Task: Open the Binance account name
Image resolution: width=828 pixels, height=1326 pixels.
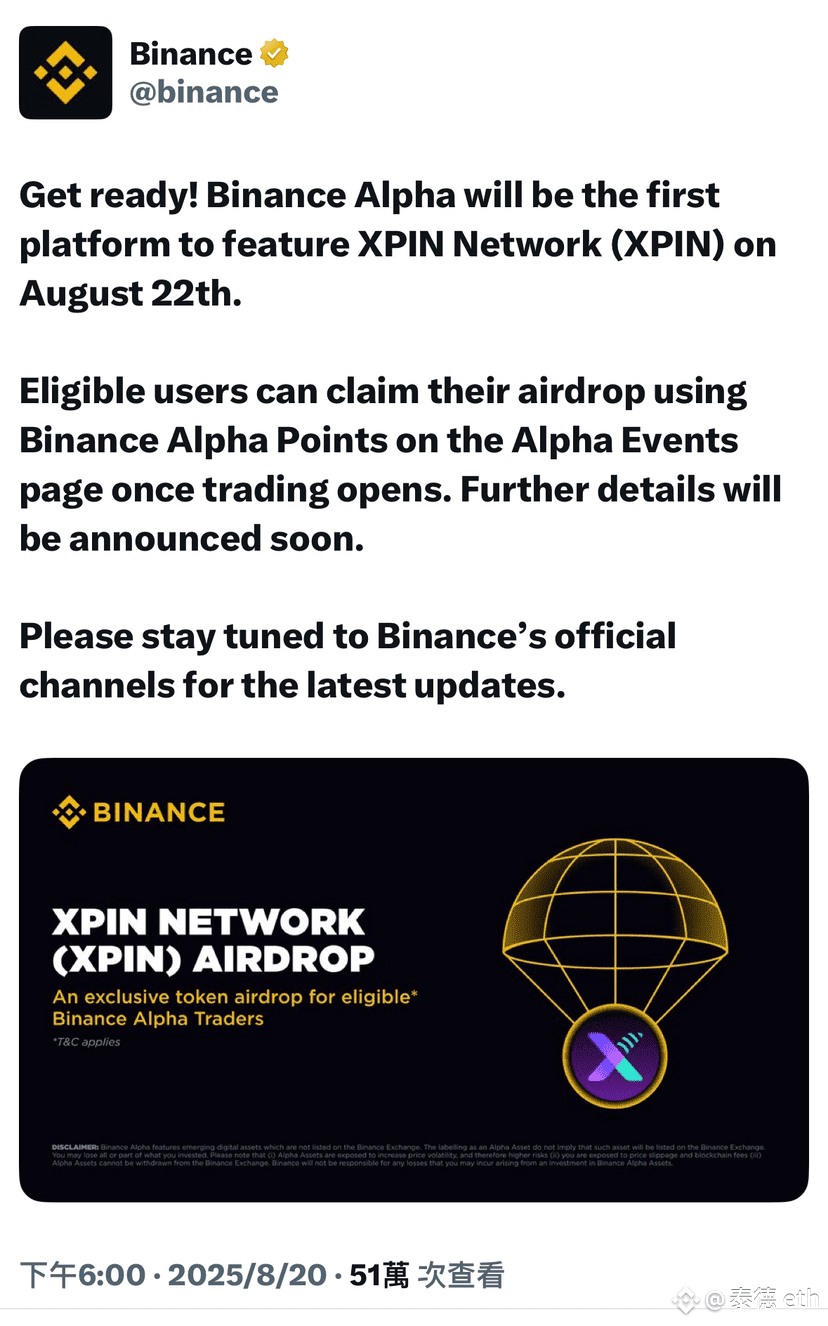Action: [191, 54]
